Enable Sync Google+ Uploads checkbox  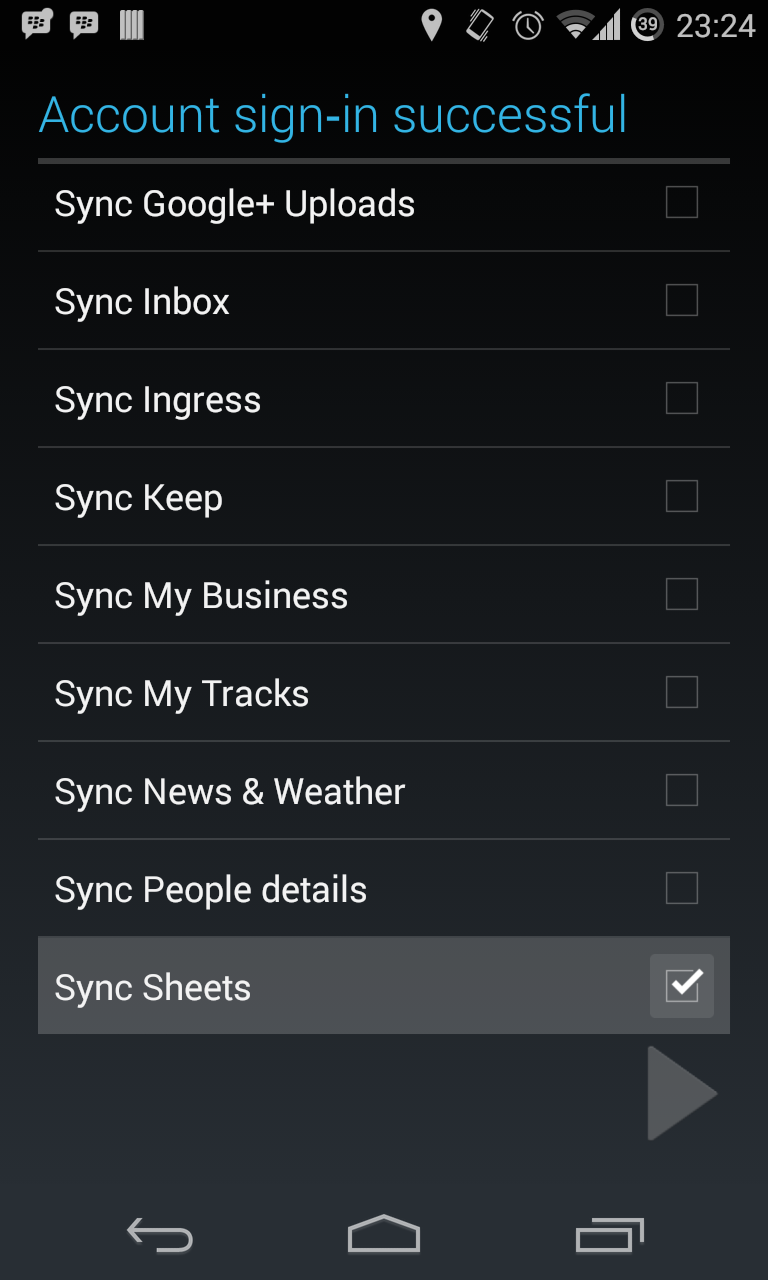tap(681, 203)
